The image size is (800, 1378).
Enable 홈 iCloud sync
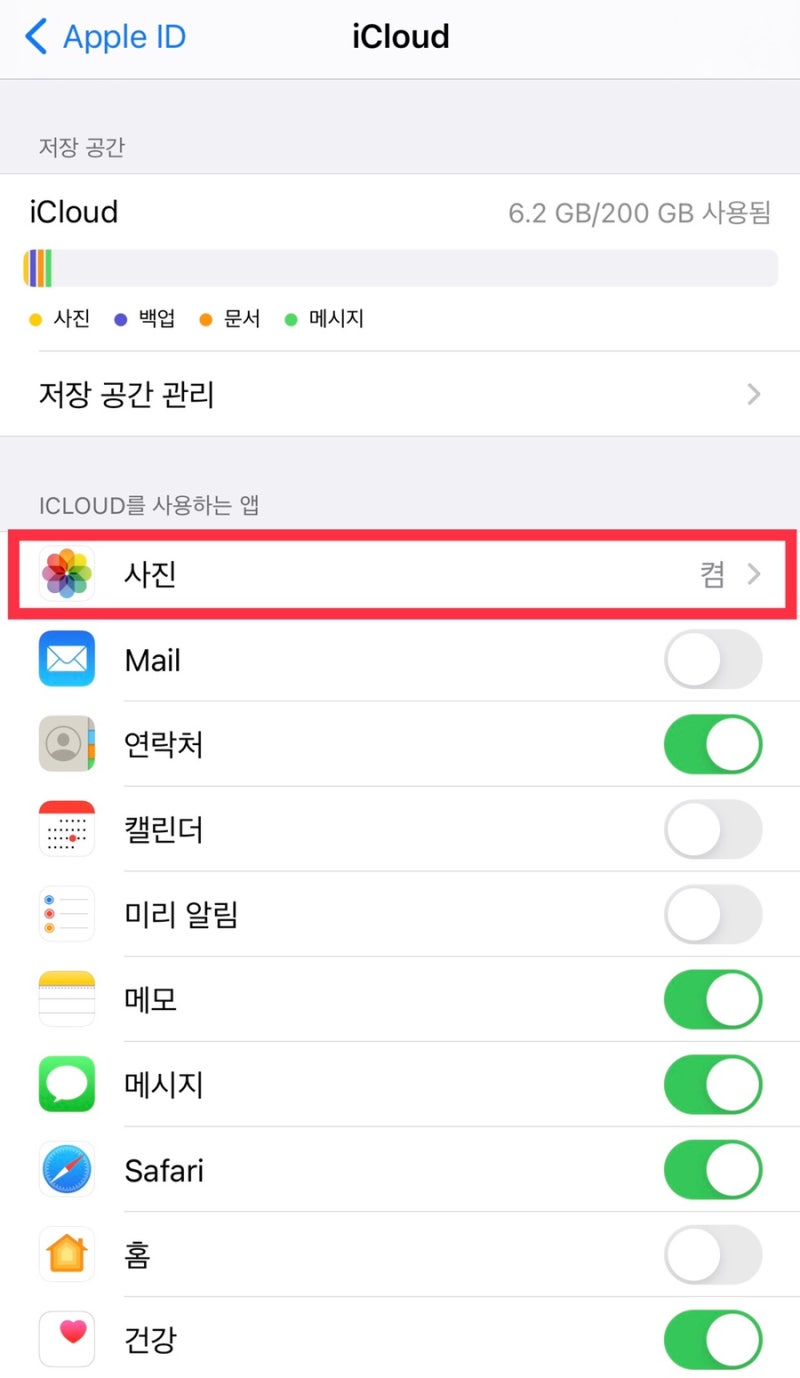coord(713,1255)
